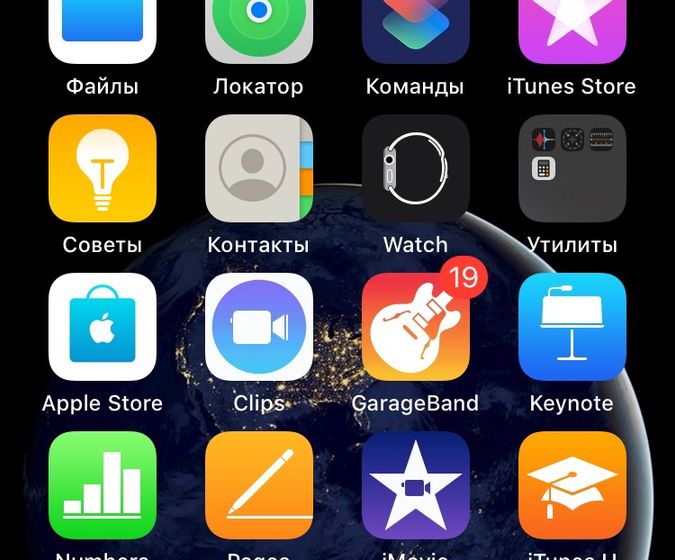
Task: Open the Команды shortcuts app
Action: 415,30
